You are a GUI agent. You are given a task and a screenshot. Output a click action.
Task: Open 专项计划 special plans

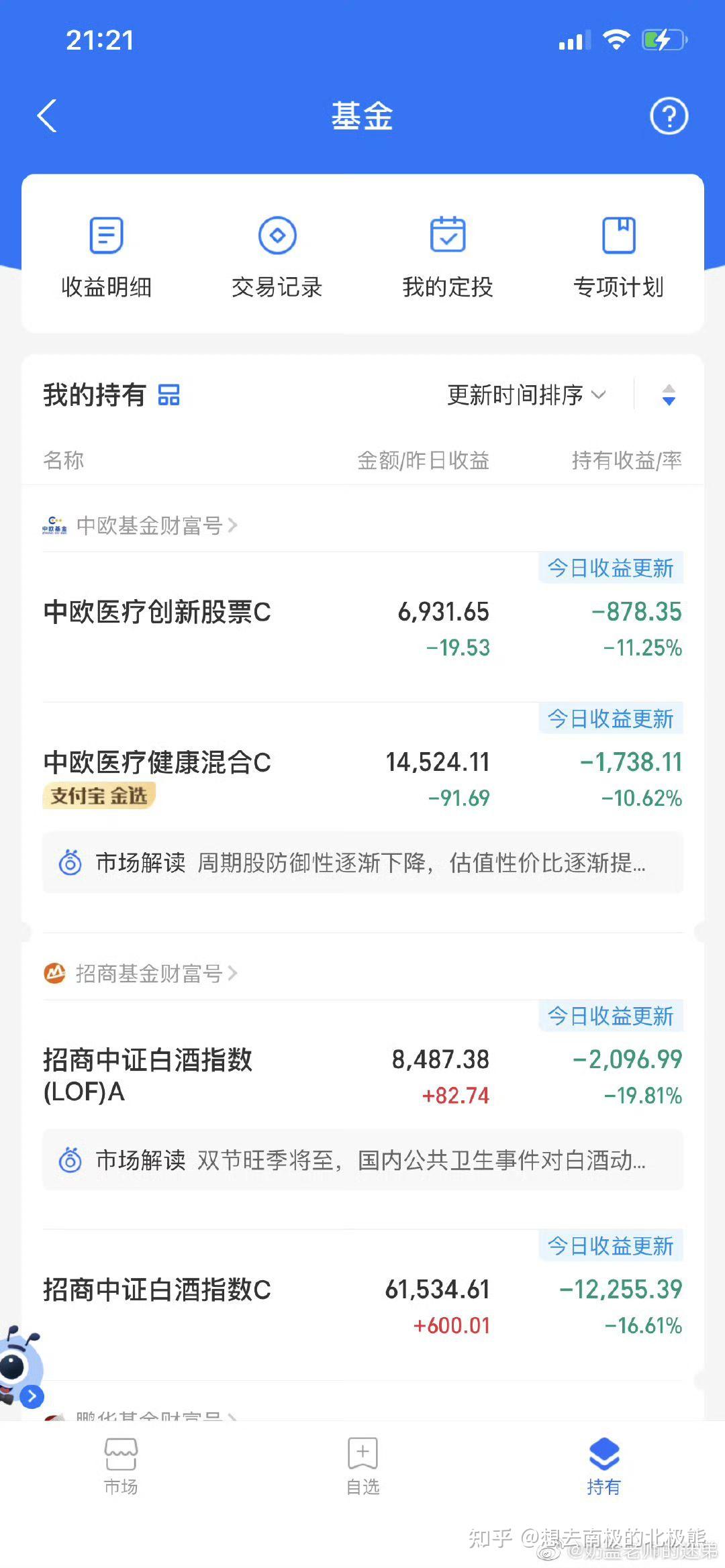(x=618, y=256)
